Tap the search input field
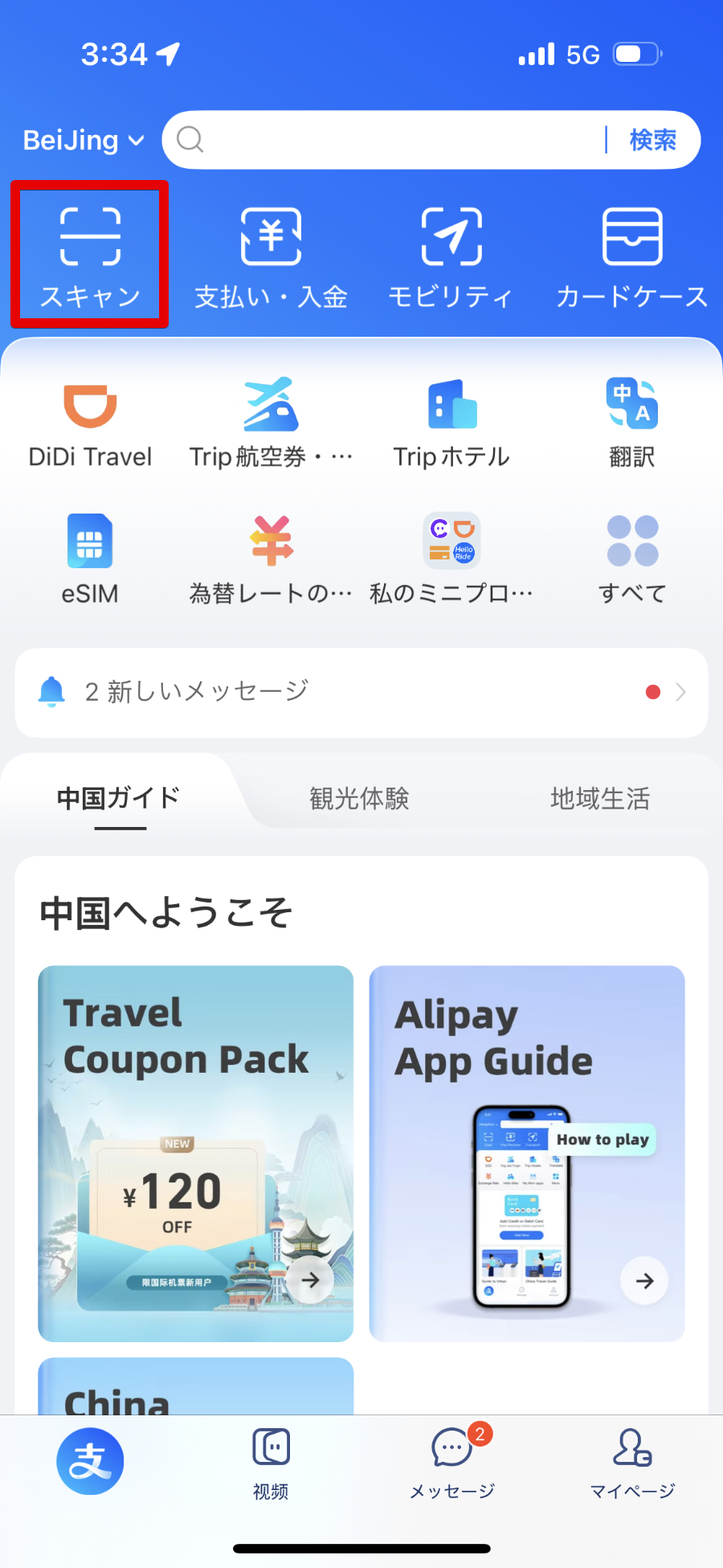 coord(394,140)
